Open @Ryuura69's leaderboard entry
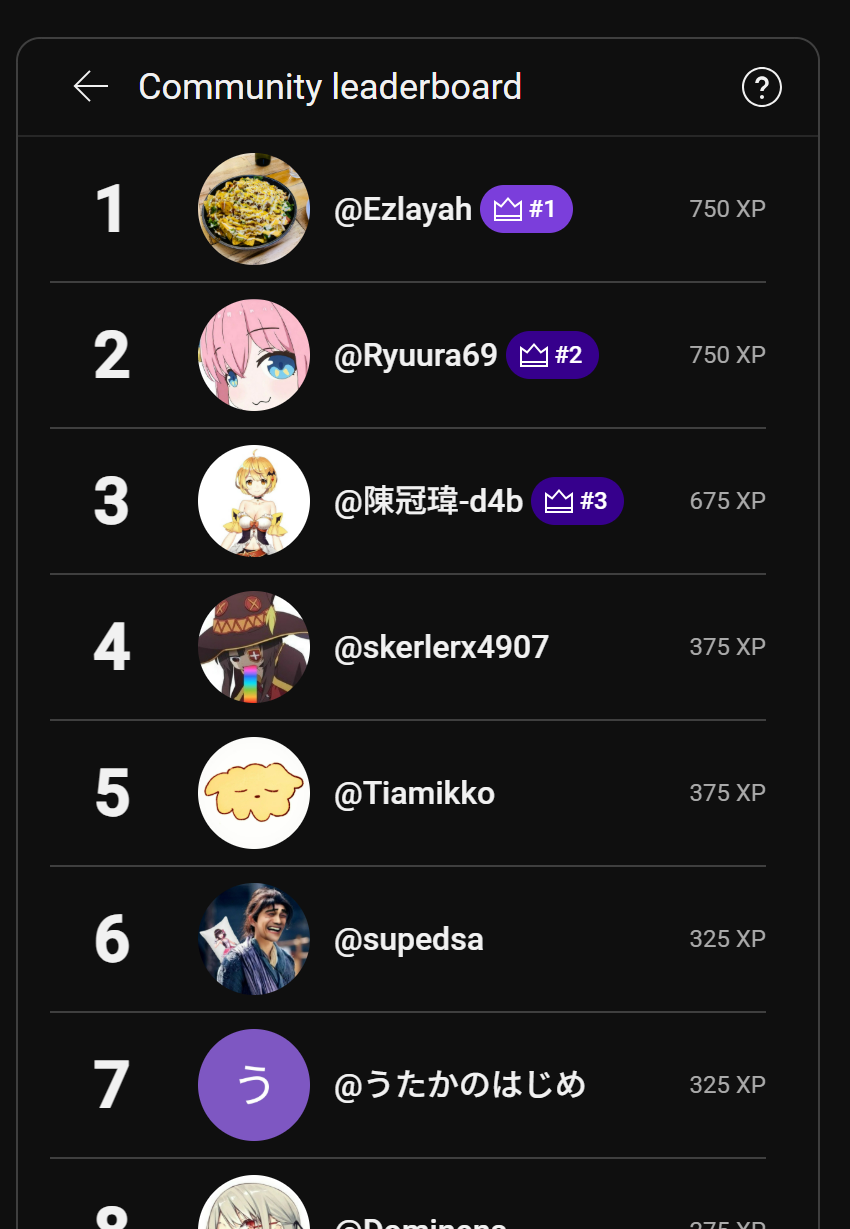This screenshot has width=850, height=1229. 415,356
